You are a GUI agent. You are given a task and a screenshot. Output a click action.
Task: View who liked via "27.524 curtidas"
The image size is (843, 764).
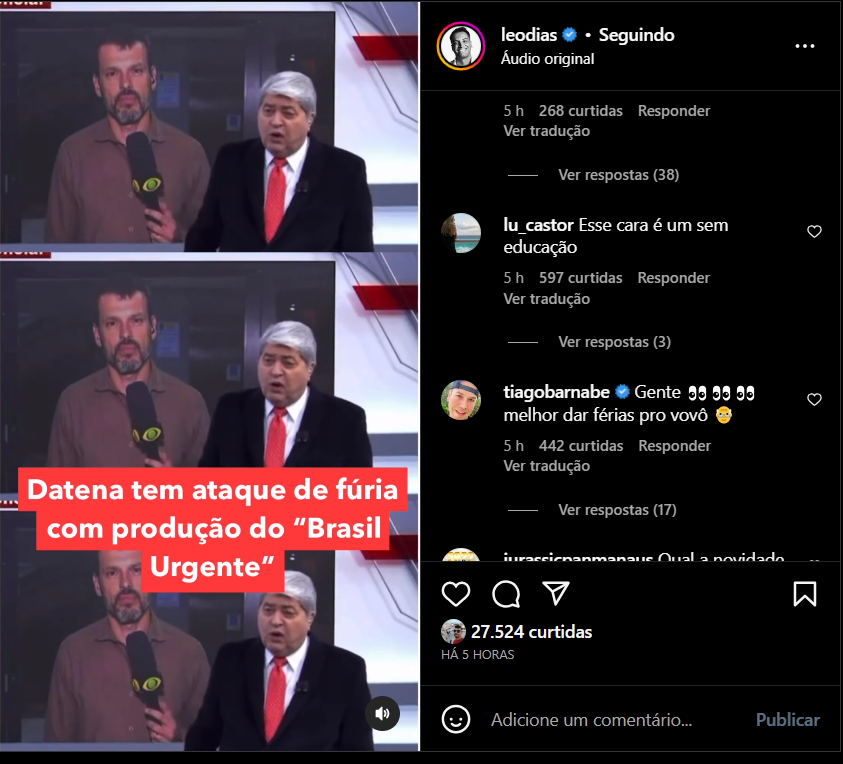pyautogui.click(x=531, y=632)
